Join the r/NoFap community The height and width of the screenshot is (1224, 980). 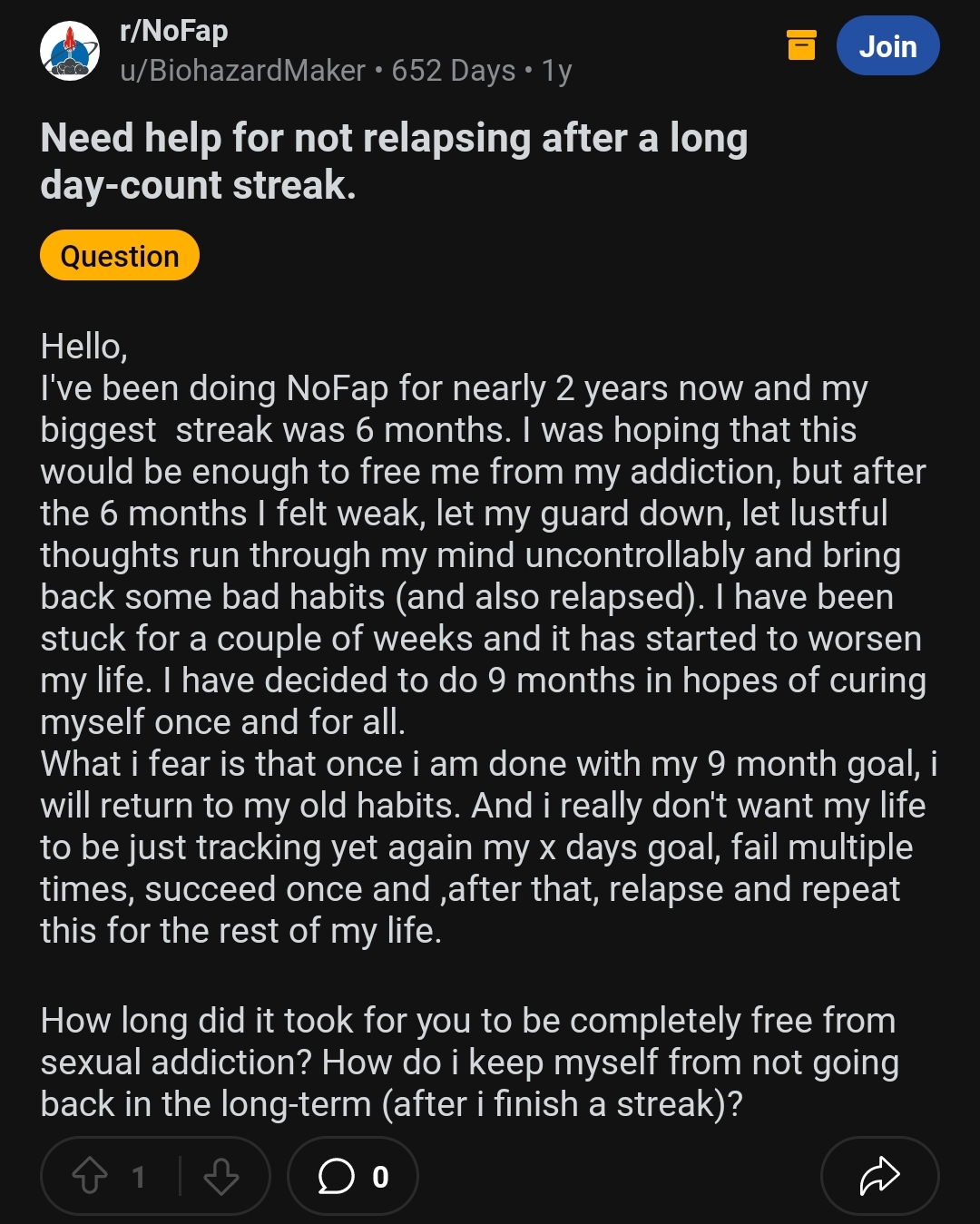[887, 46]
